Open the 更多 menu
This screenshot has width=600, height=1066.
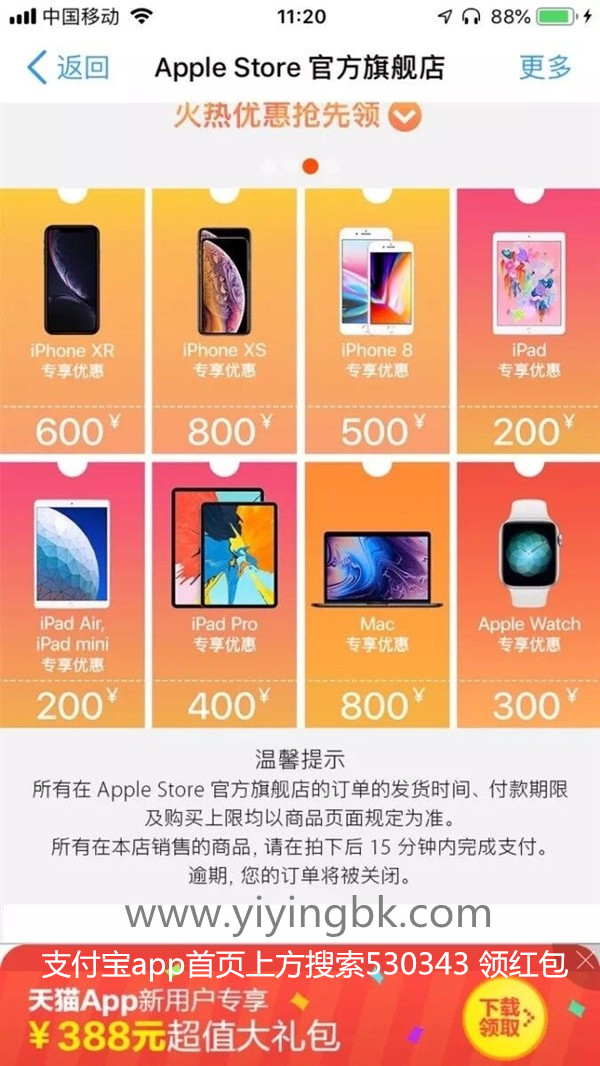pyautogui.click(x=545, y=68)
